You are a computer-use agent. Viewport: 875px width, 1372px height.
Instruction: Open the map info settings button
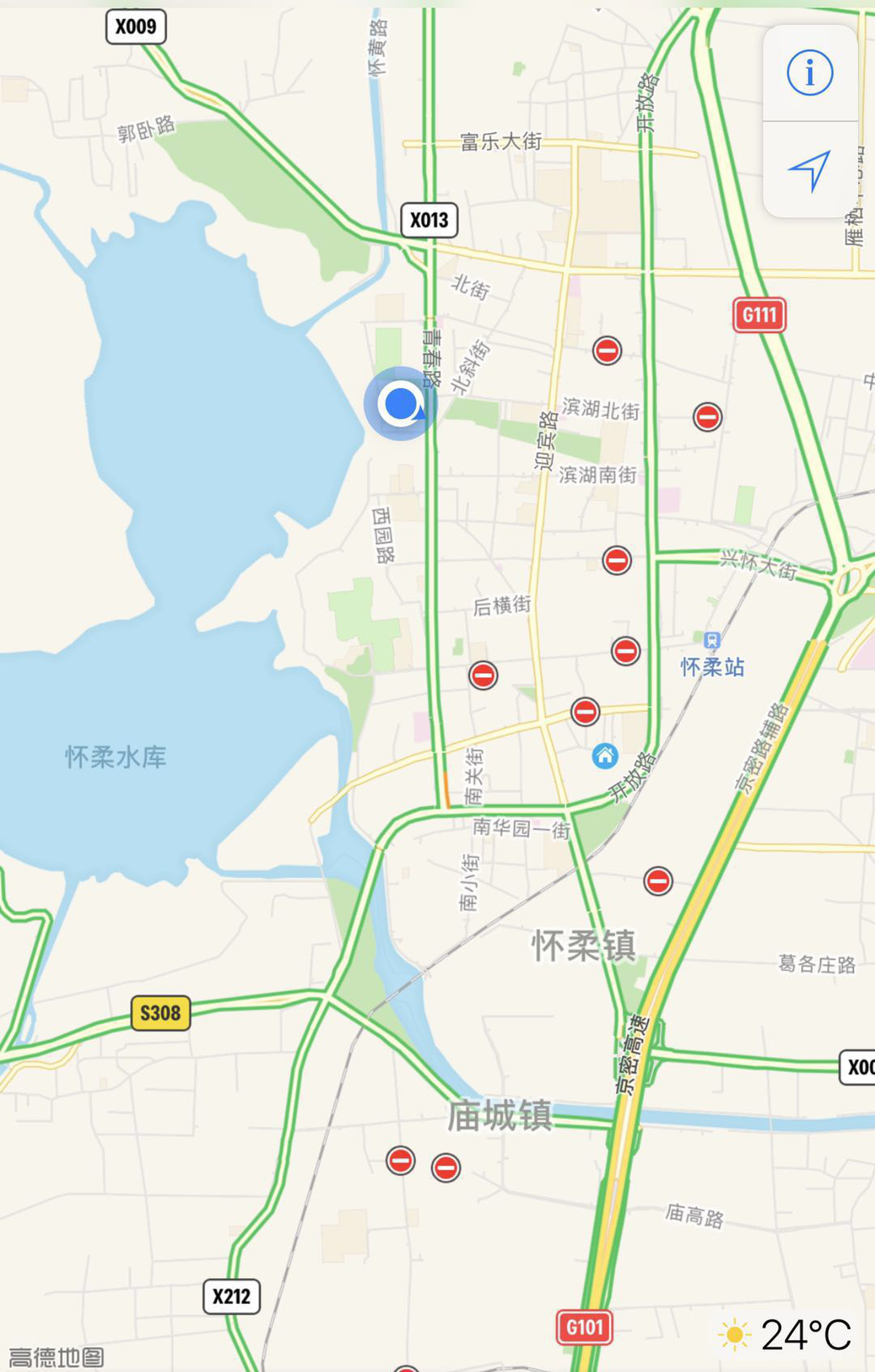pos(809,73)
